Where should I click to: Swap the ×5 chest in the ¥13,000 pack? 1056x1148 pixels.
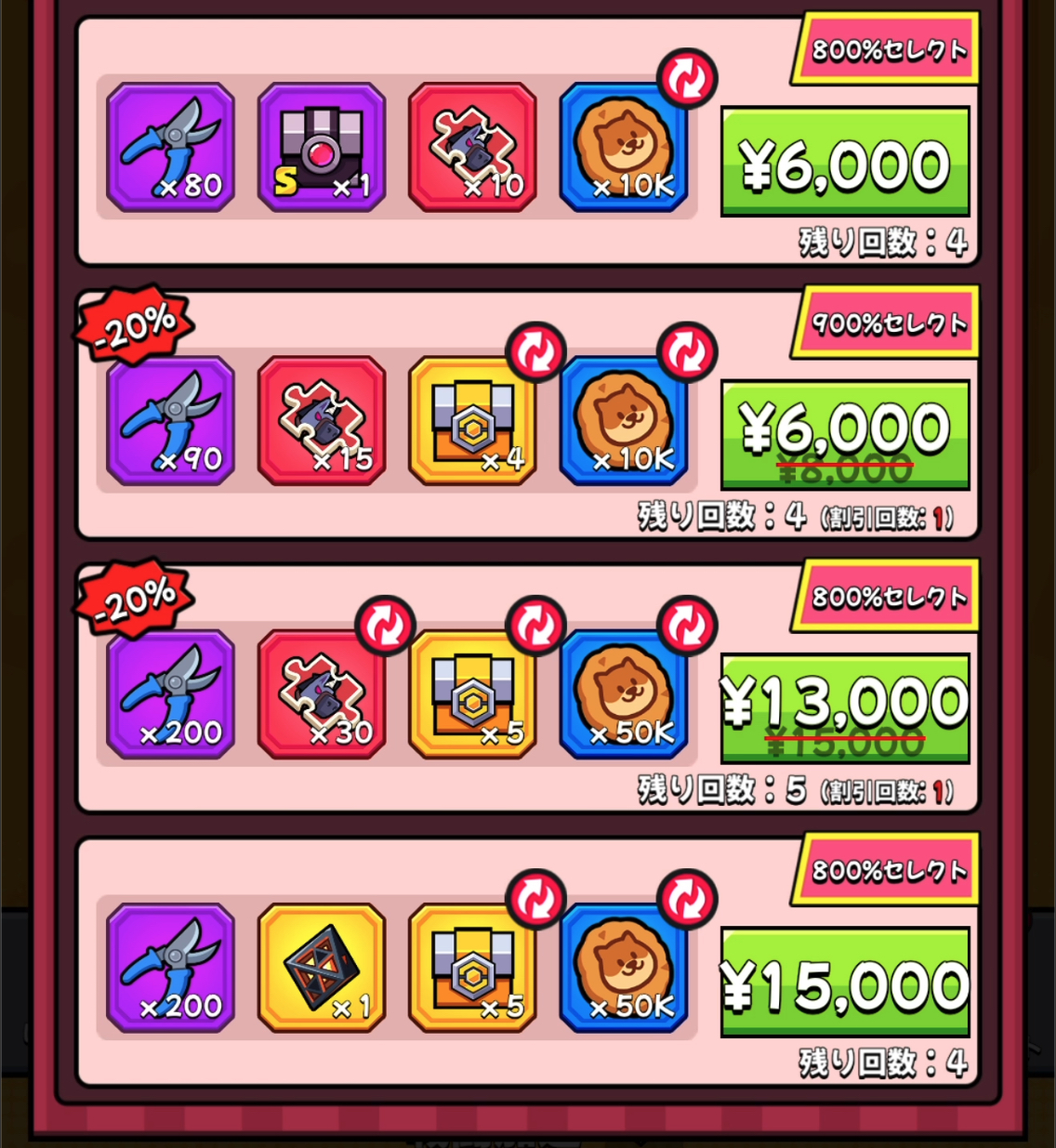[x=535, y=626]
